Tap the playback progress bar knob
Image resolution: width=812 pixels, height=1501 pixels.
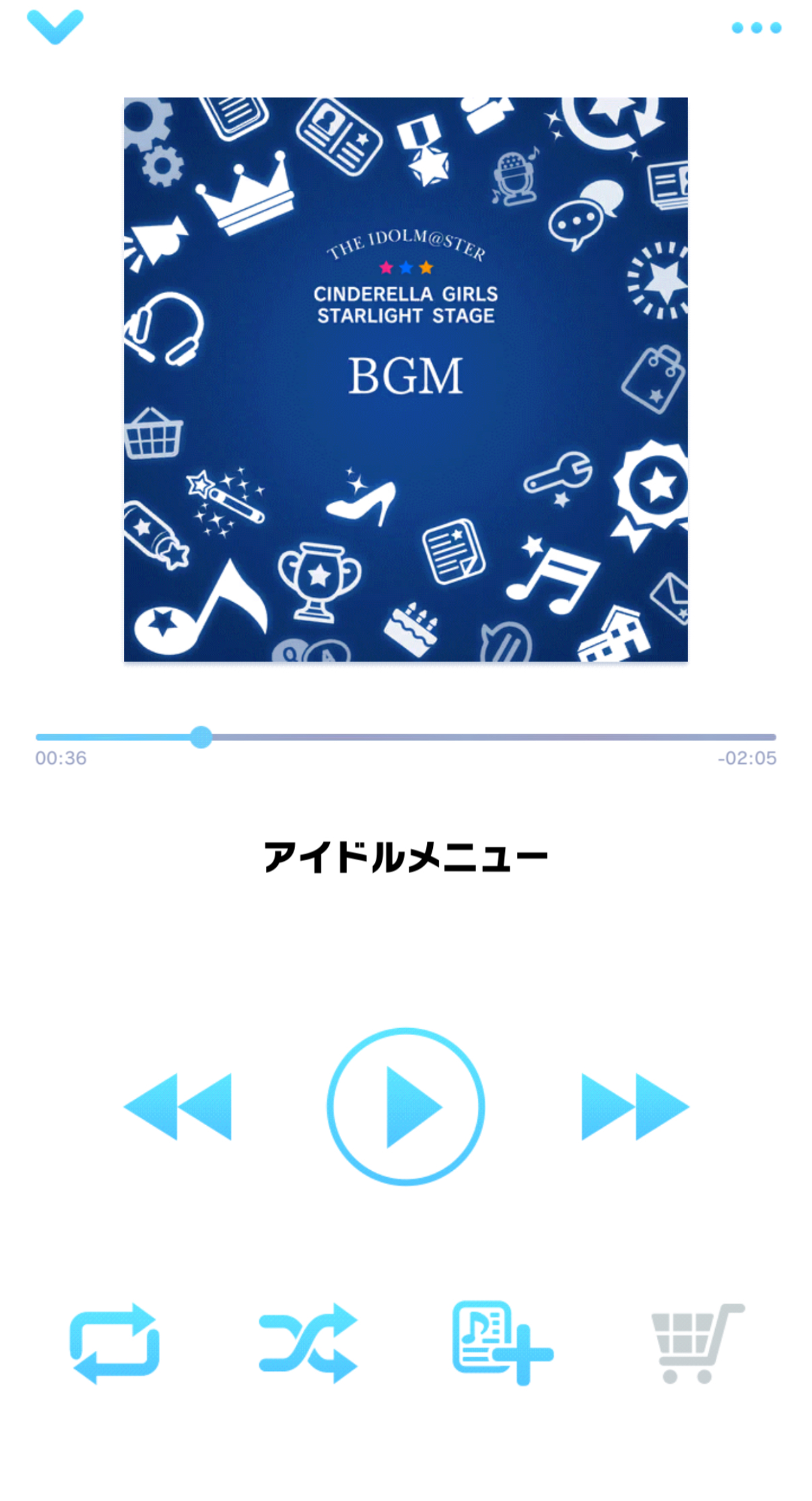201,737
